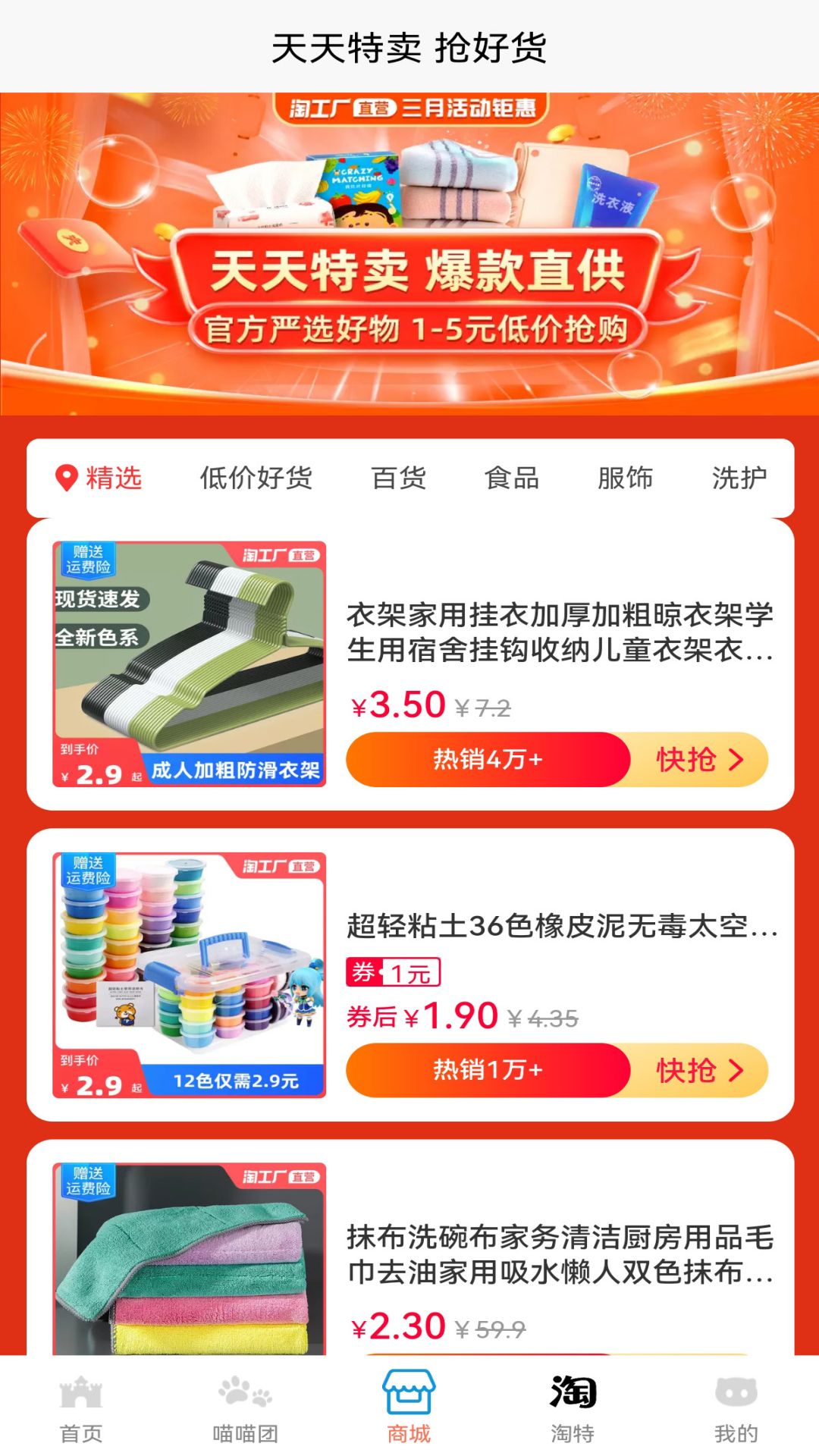819x1456 pixels.
Task: Select the 百货 category tab
Action: coord(397,479)
